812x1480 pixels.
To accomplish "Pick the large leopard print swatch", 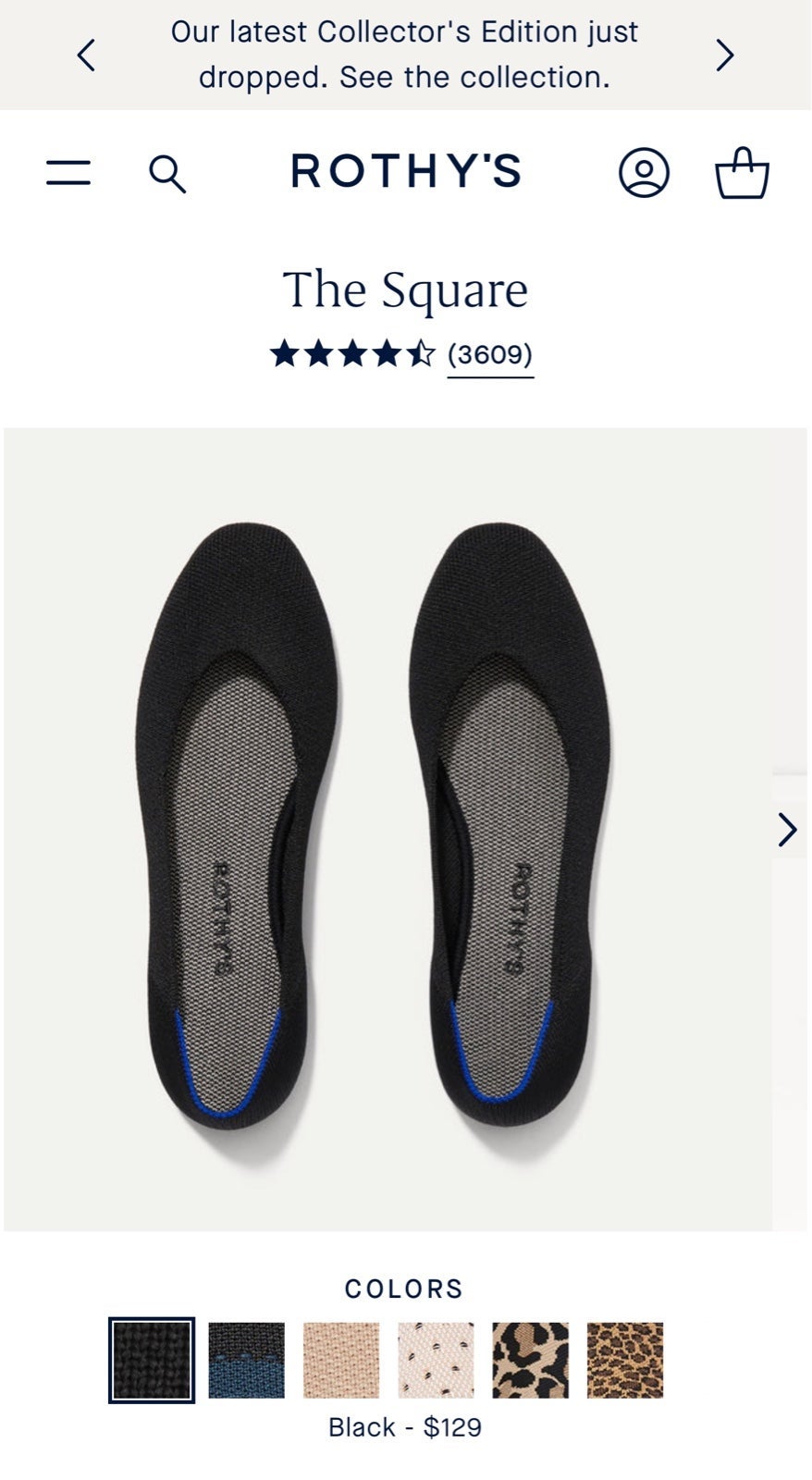I will 531,1360.
